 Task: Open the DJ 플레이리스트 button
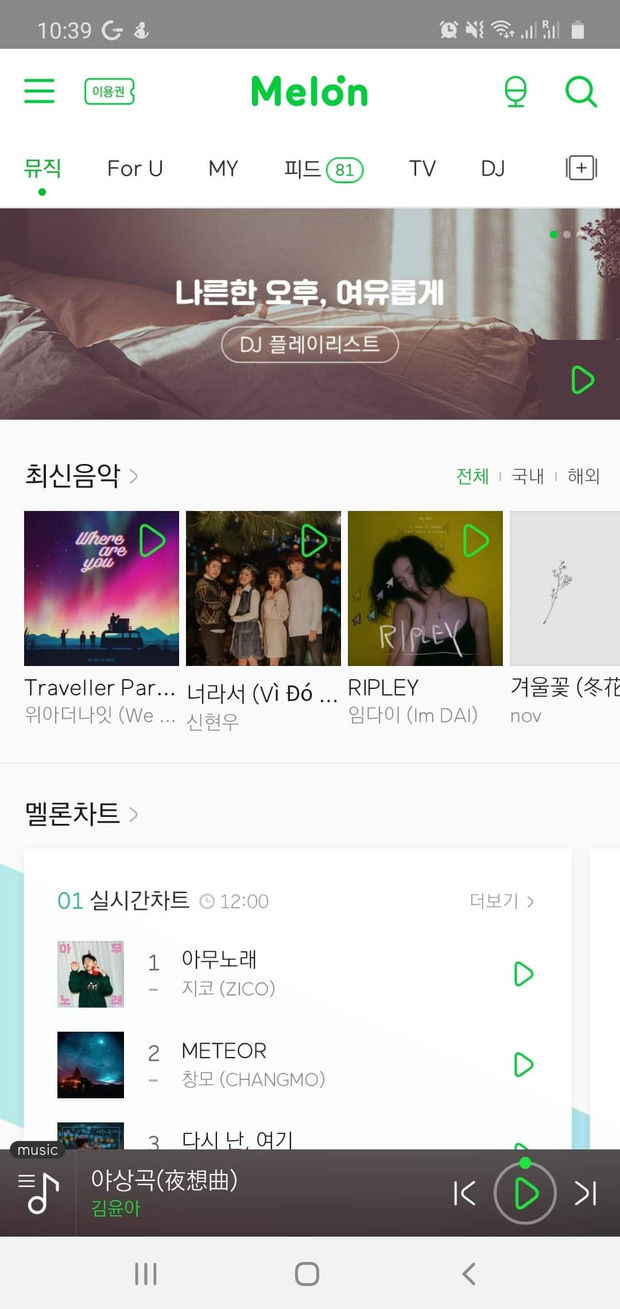pos(309,345)
